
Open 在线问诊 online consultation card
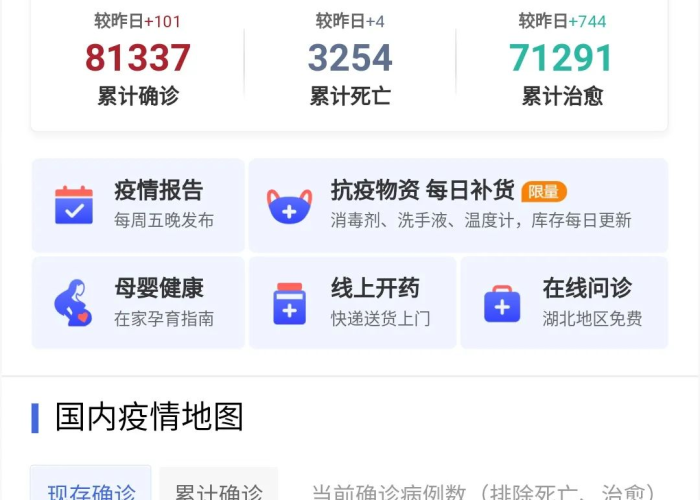coord(563,302)
